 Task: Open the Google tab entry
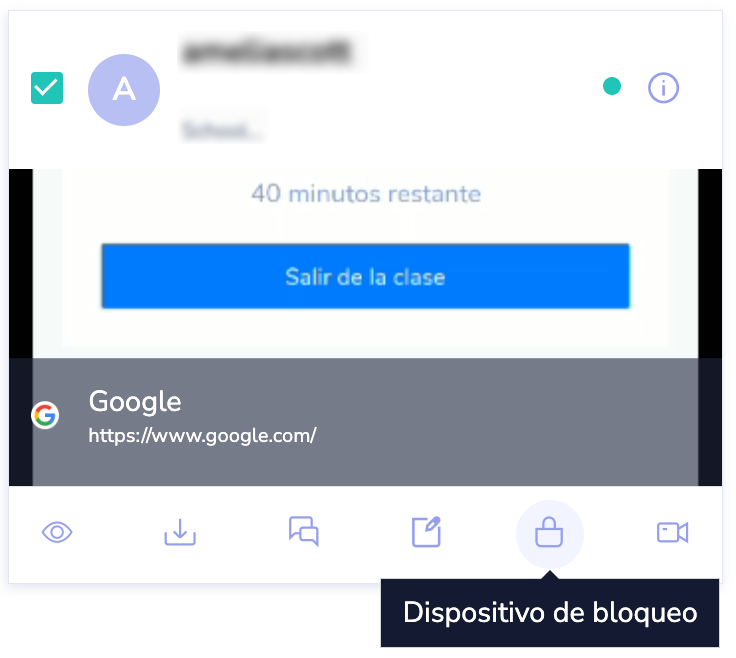(x=200, y=418)
